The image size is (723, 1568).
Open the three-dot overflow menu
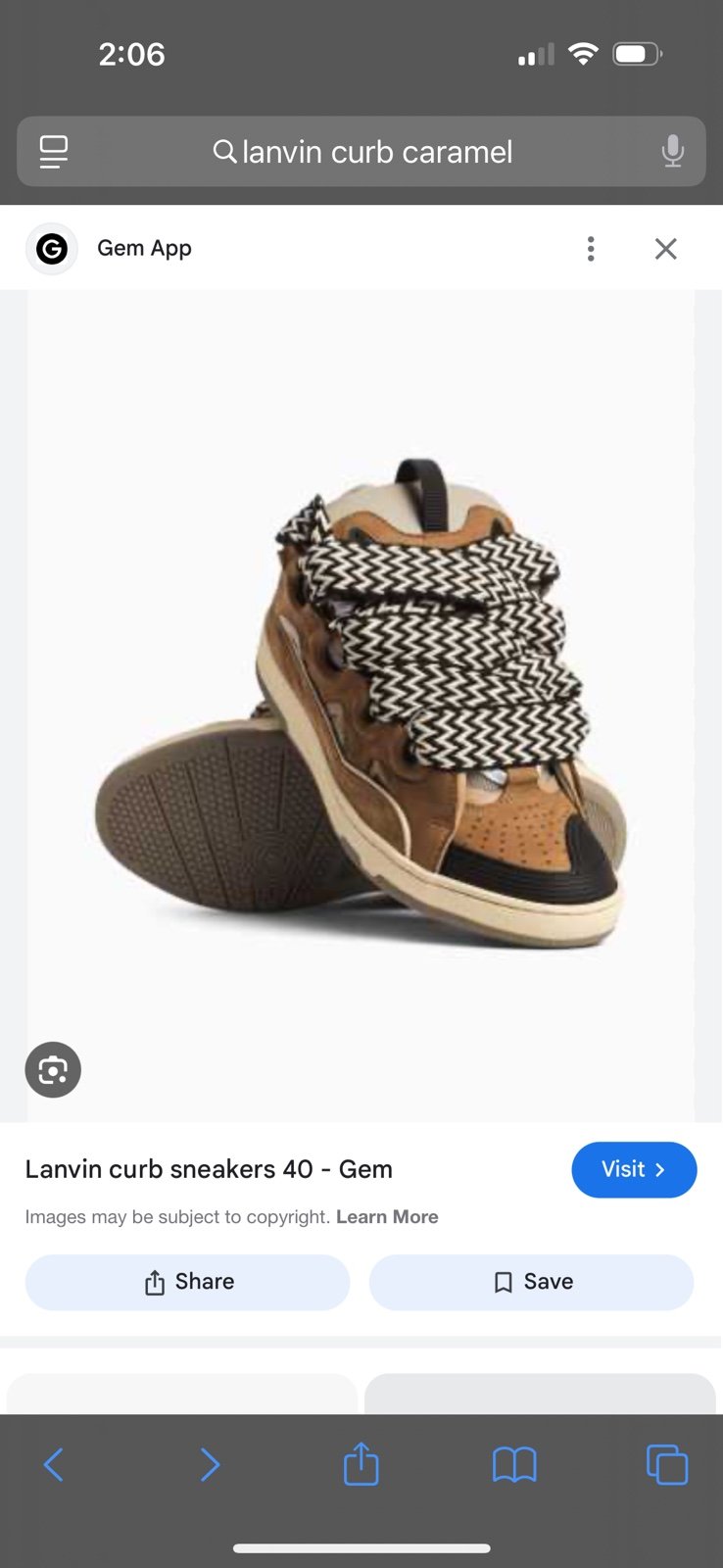point(591,249)
